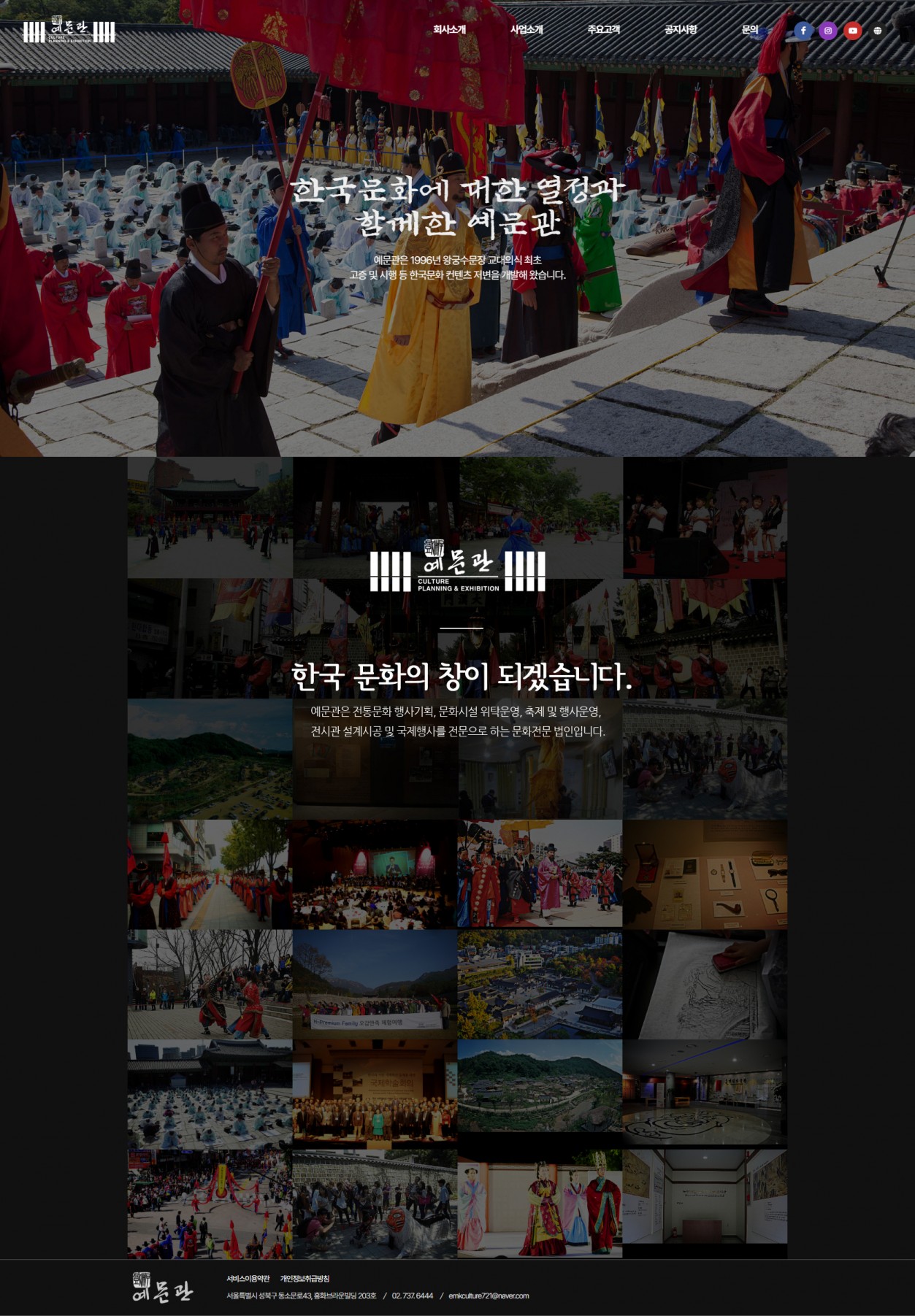The height and width of the screenshot is (1316, 915).
Task: Tap the globe language icon
Action: tap(877, 31)
